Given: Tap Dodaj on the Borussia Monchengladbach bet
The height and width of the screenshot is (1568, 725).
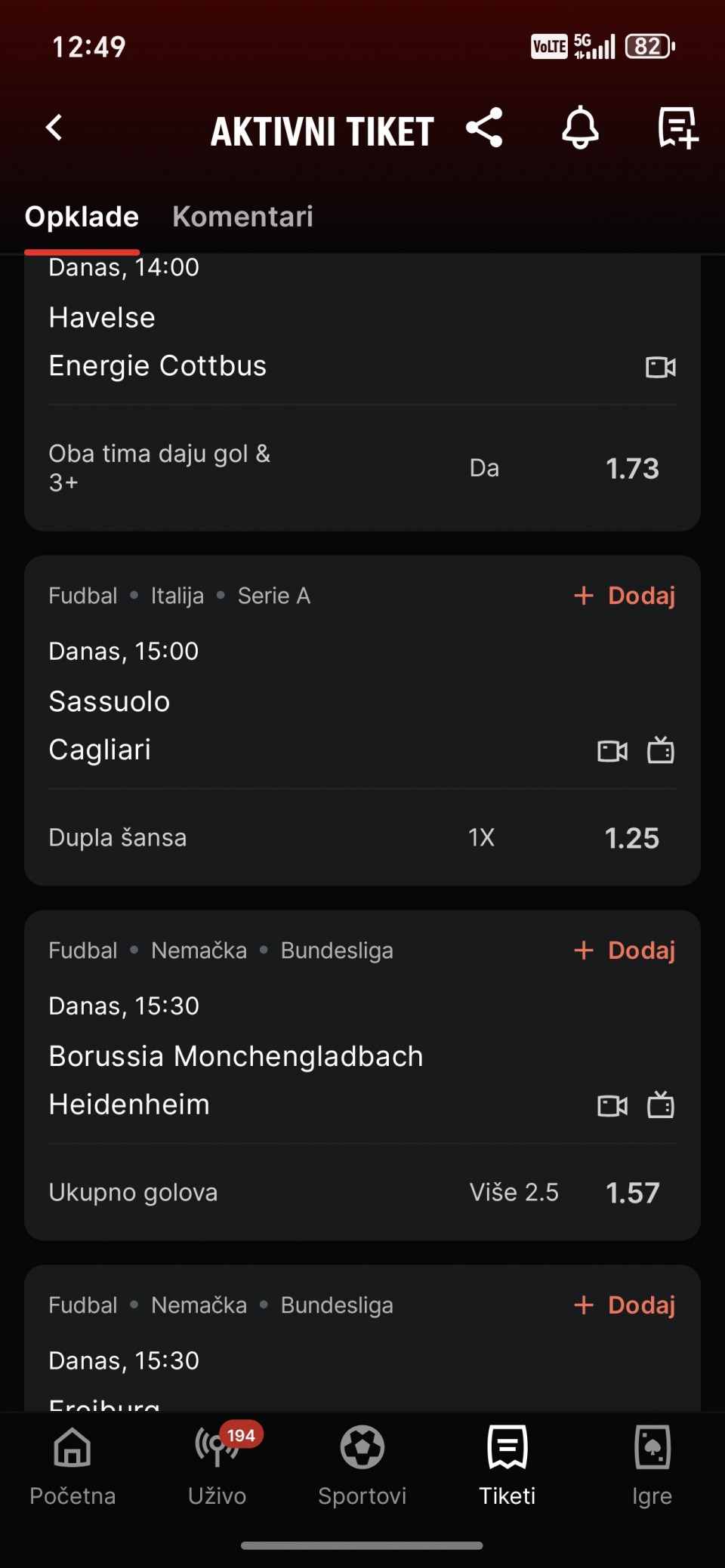Looking at the screenshot, I should (625, 950).
